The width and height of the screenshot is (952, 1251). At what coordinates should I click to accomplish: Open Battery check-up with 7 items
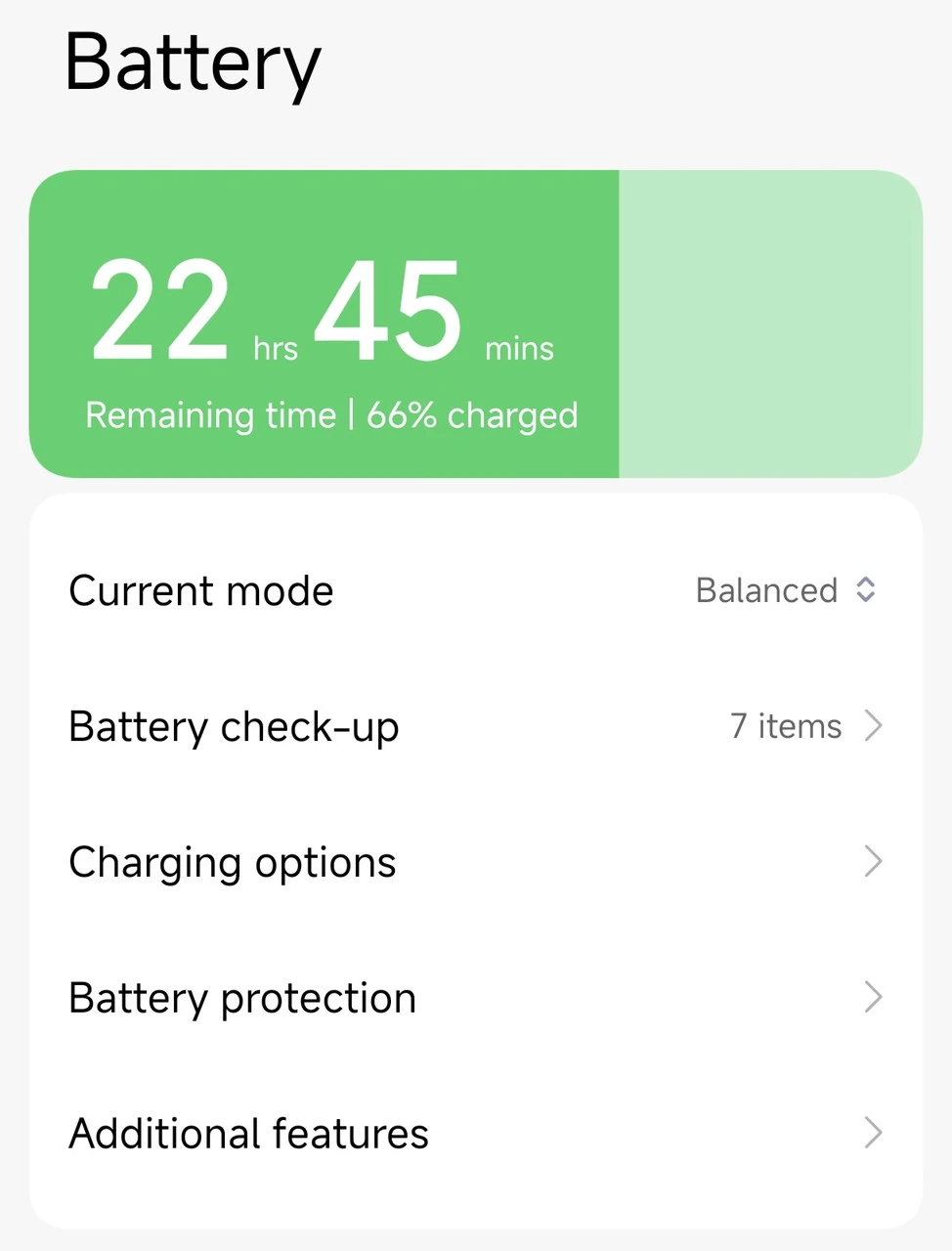(475, 726)
